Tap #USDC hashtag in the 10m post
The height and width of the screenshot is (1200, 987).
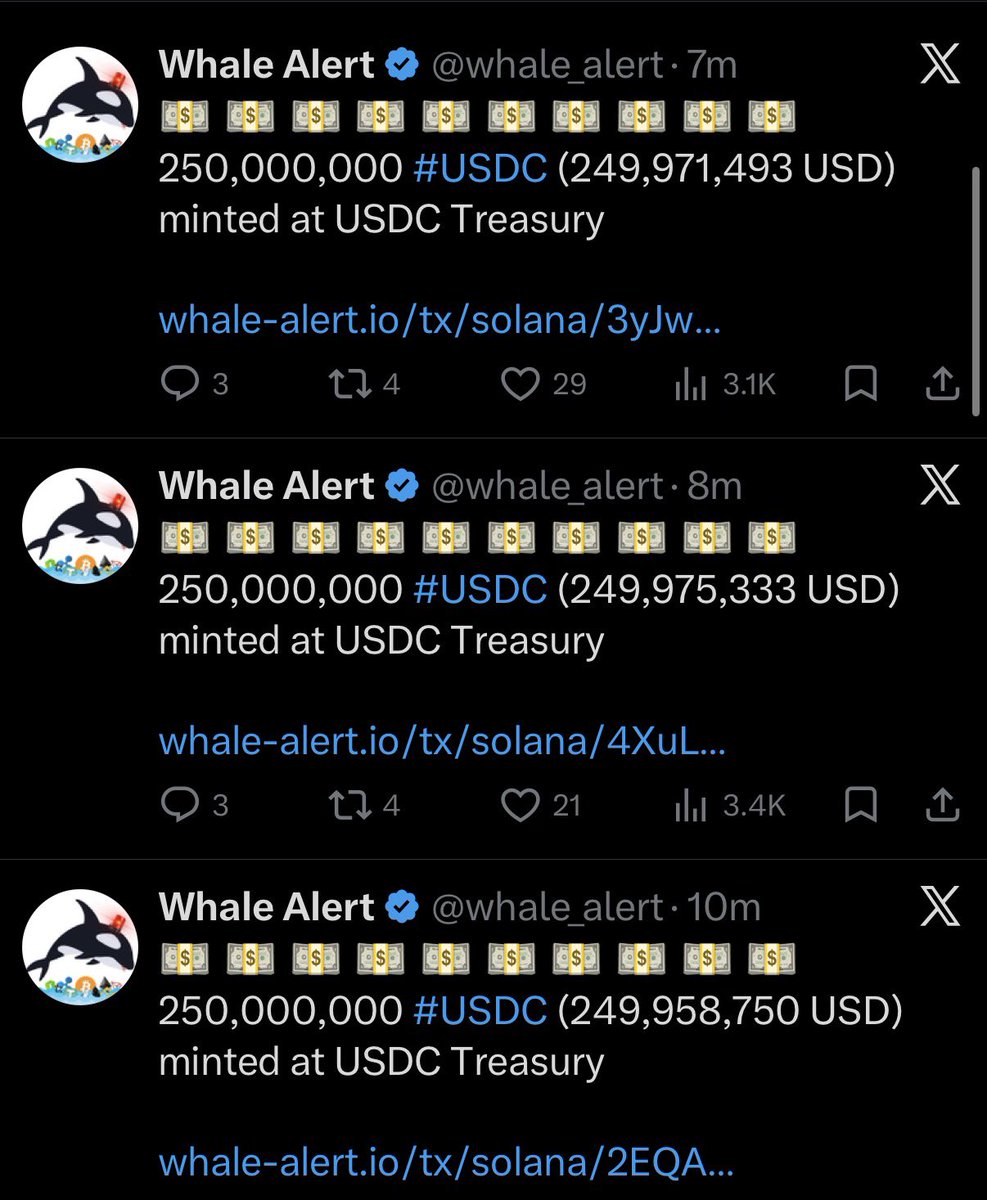pyautogui.click(x=479, y=1010)
